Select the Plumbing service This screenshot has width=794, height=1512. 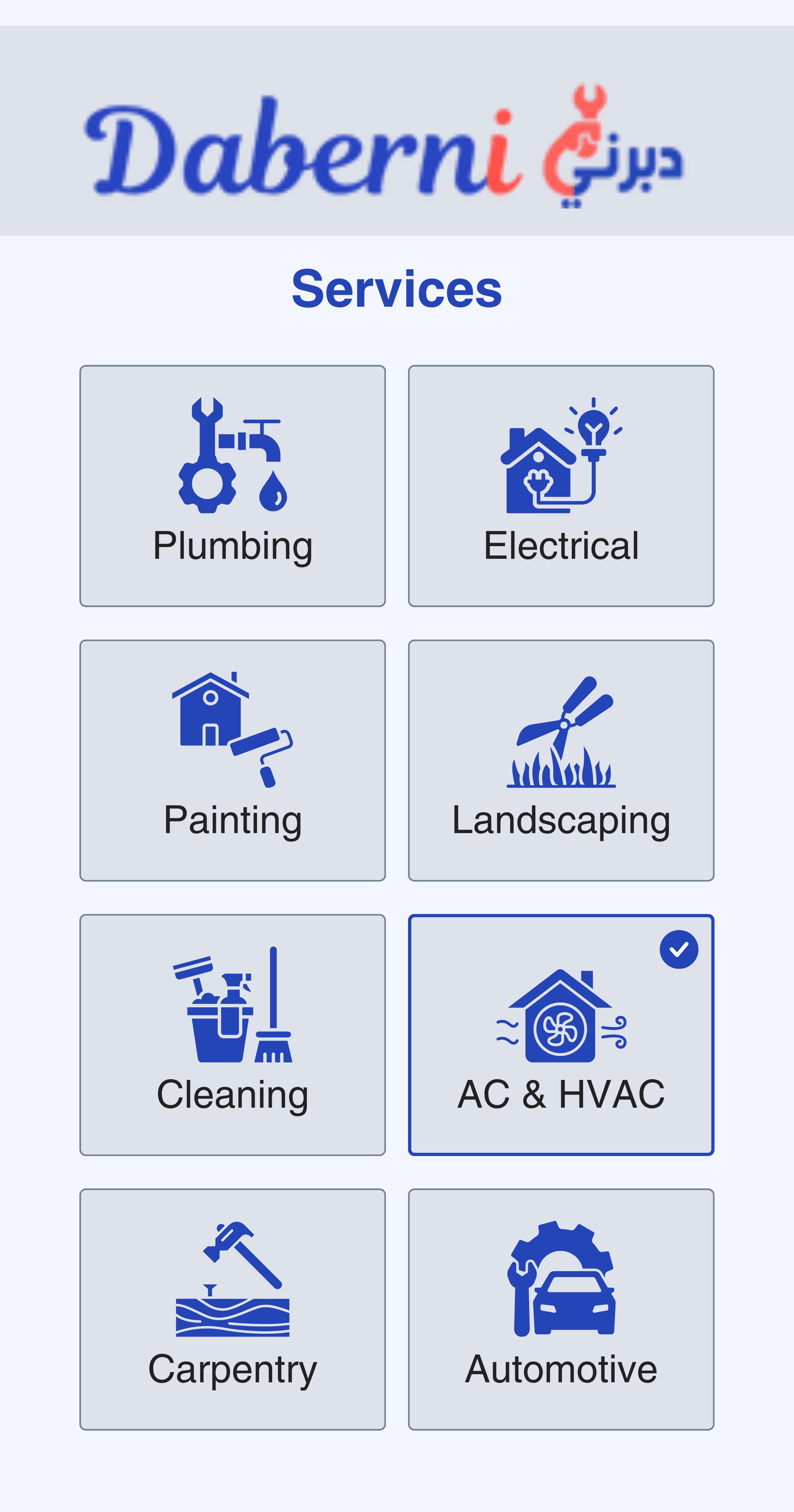pyautogui.click(x=232, y=485)
